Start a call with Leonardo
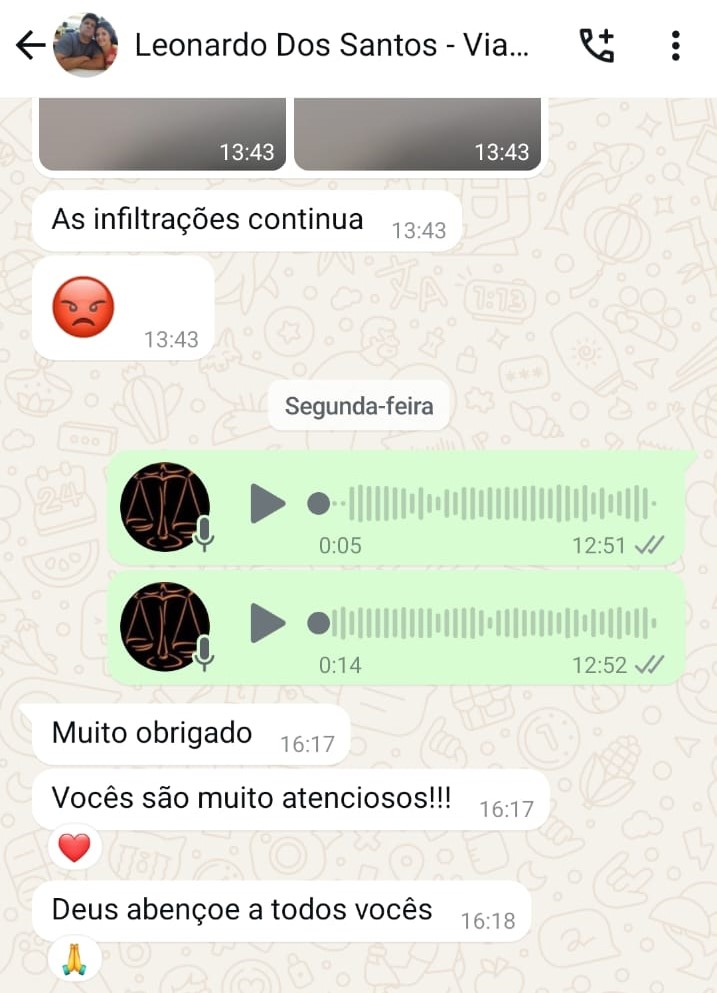This screenshot has width=717, height=993. coord(597,45)
